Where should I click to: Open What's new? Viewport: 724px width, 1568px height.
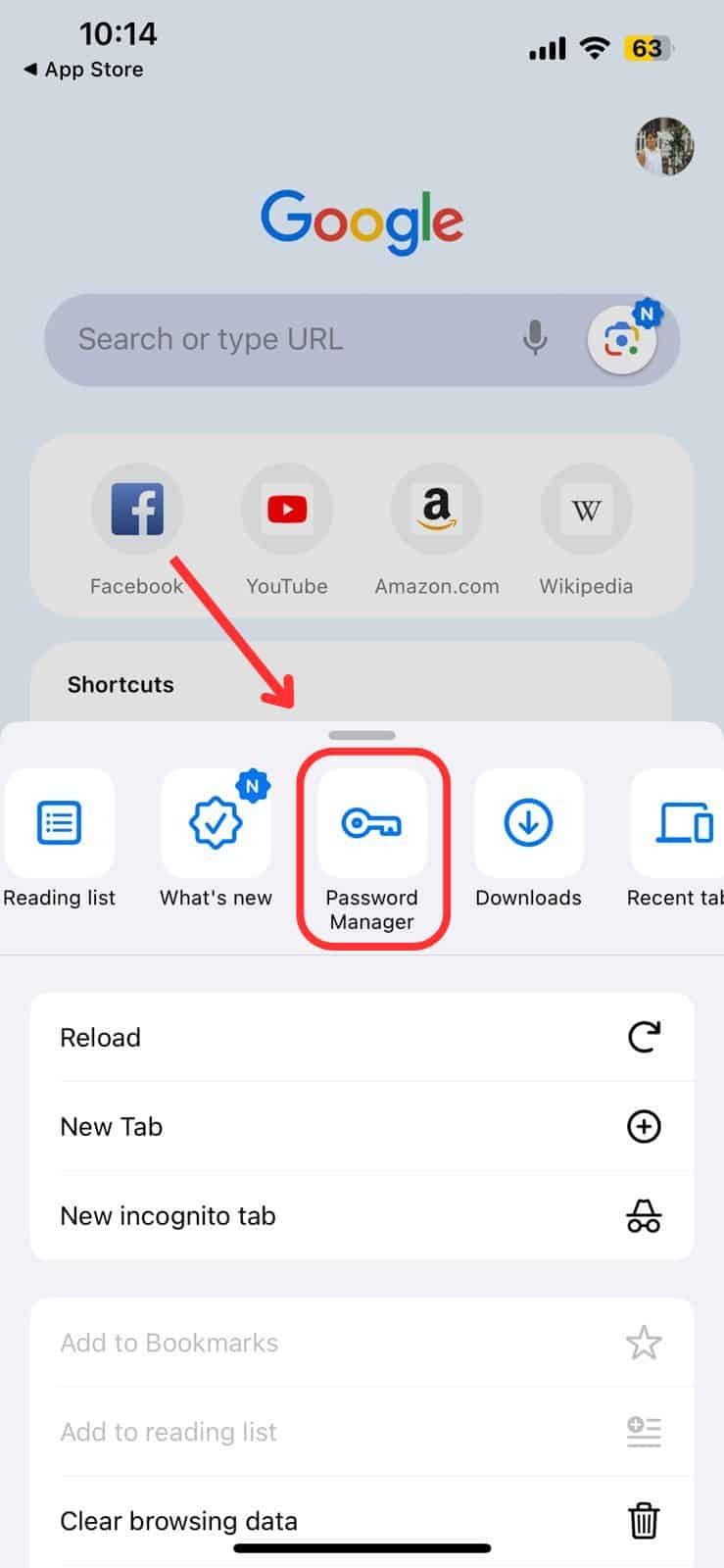[216, 824]
